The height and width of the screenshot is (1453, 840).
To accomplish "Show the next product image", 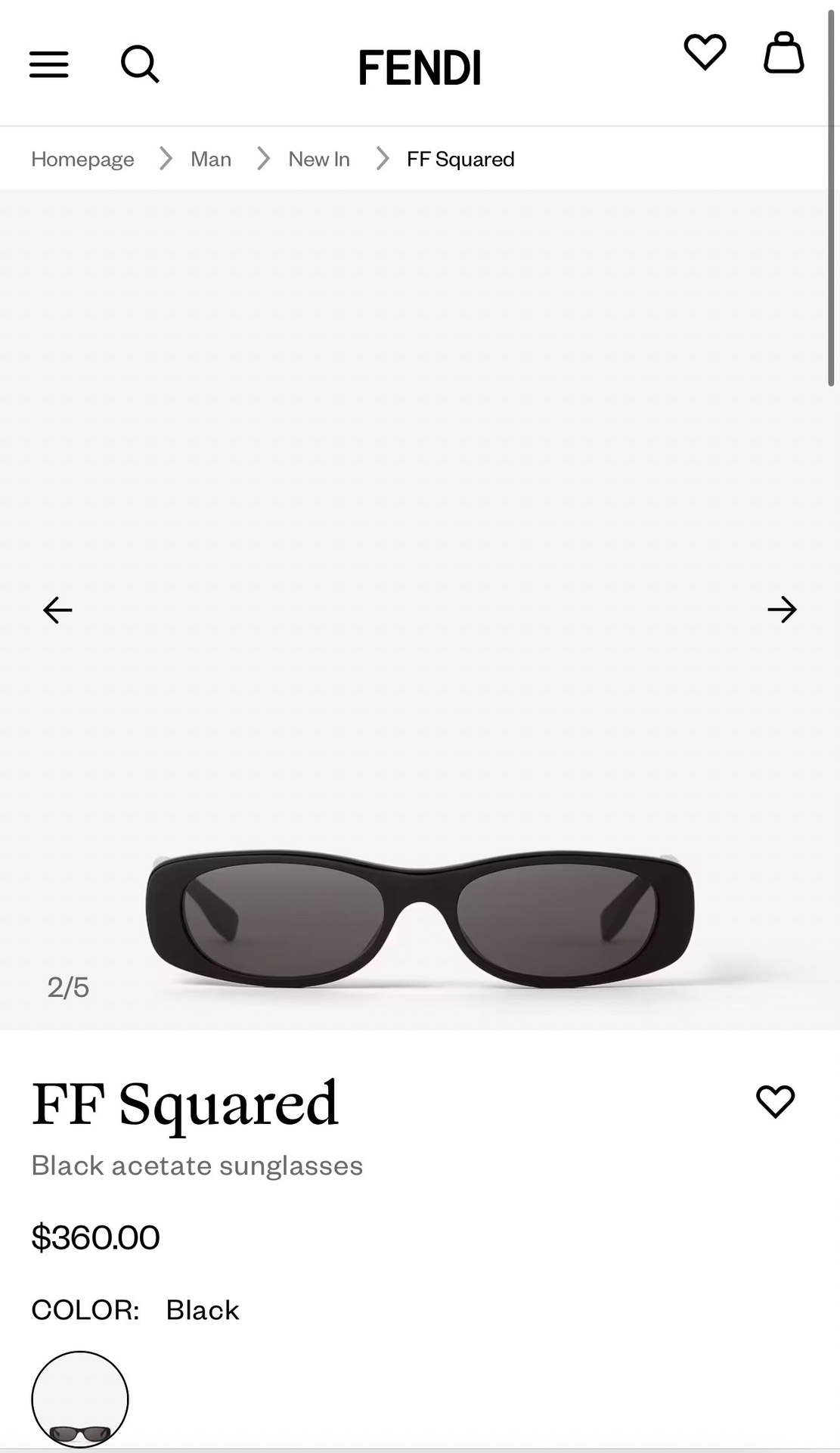I will tap(782, 610).
